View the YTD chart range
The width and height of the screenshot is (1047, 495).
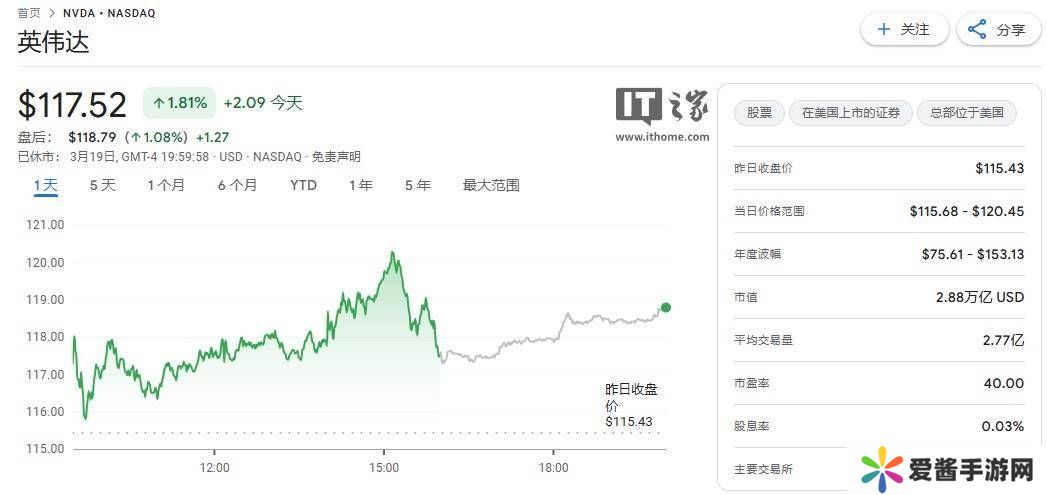pyautogui.click(x=303, y=185)
